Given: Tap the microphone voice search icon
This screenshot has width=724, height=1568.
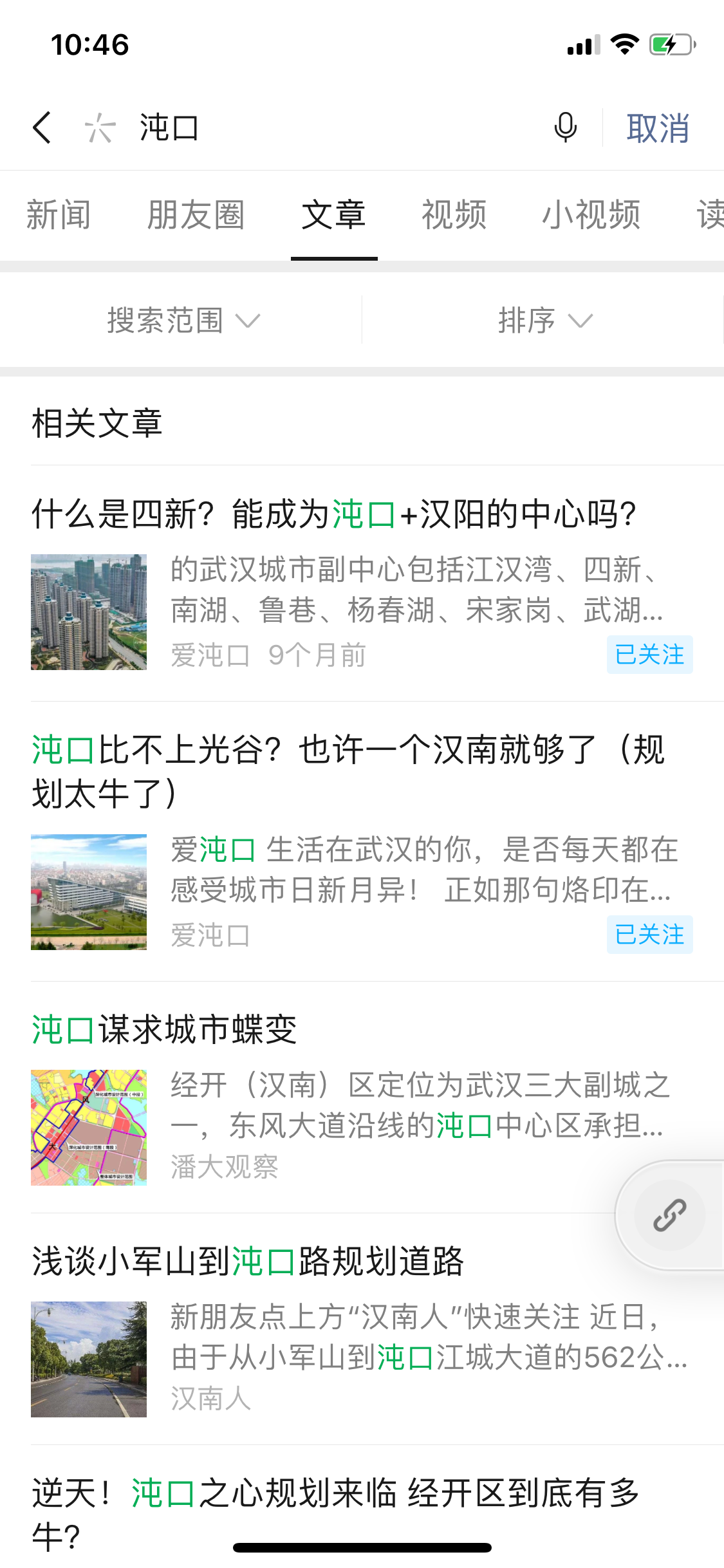Looking at the screenshot, I should 565,127.
